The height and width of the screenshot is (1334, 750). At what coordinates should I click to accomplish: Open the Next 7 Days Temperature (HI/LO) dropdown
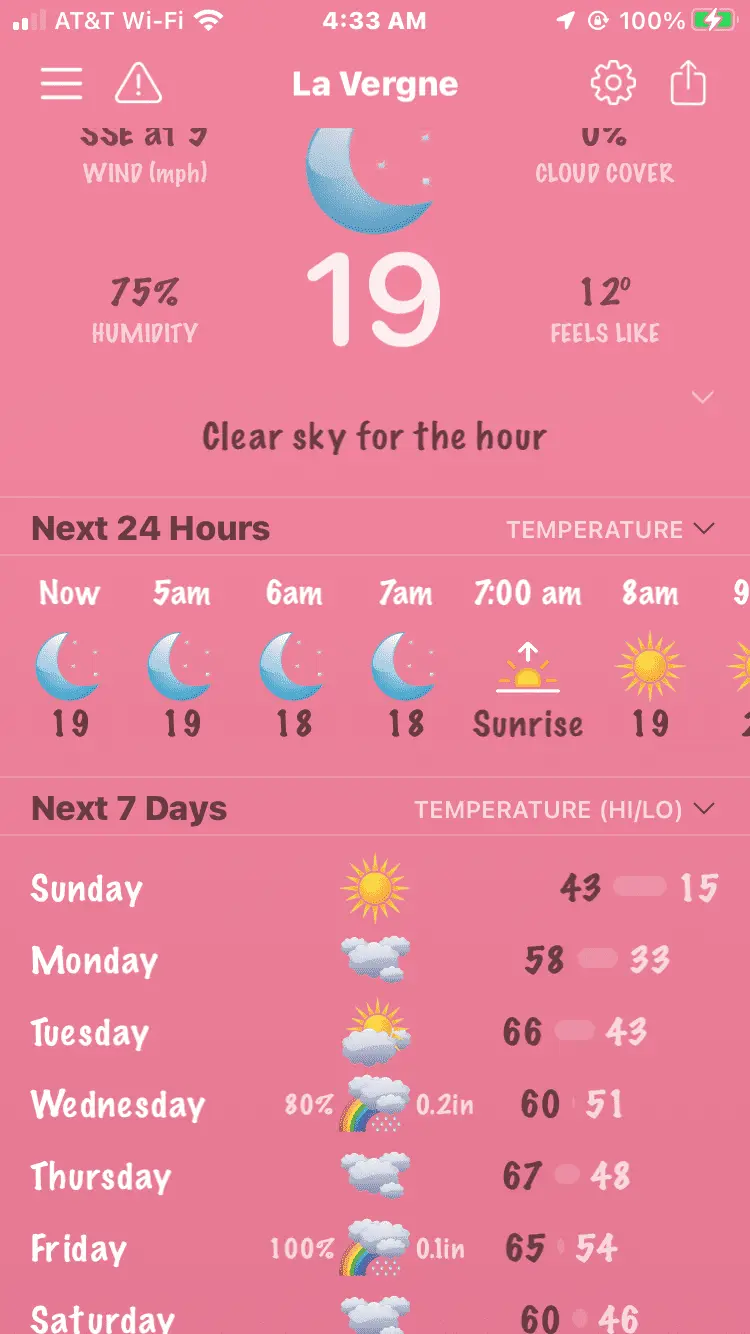pos(565,809)
